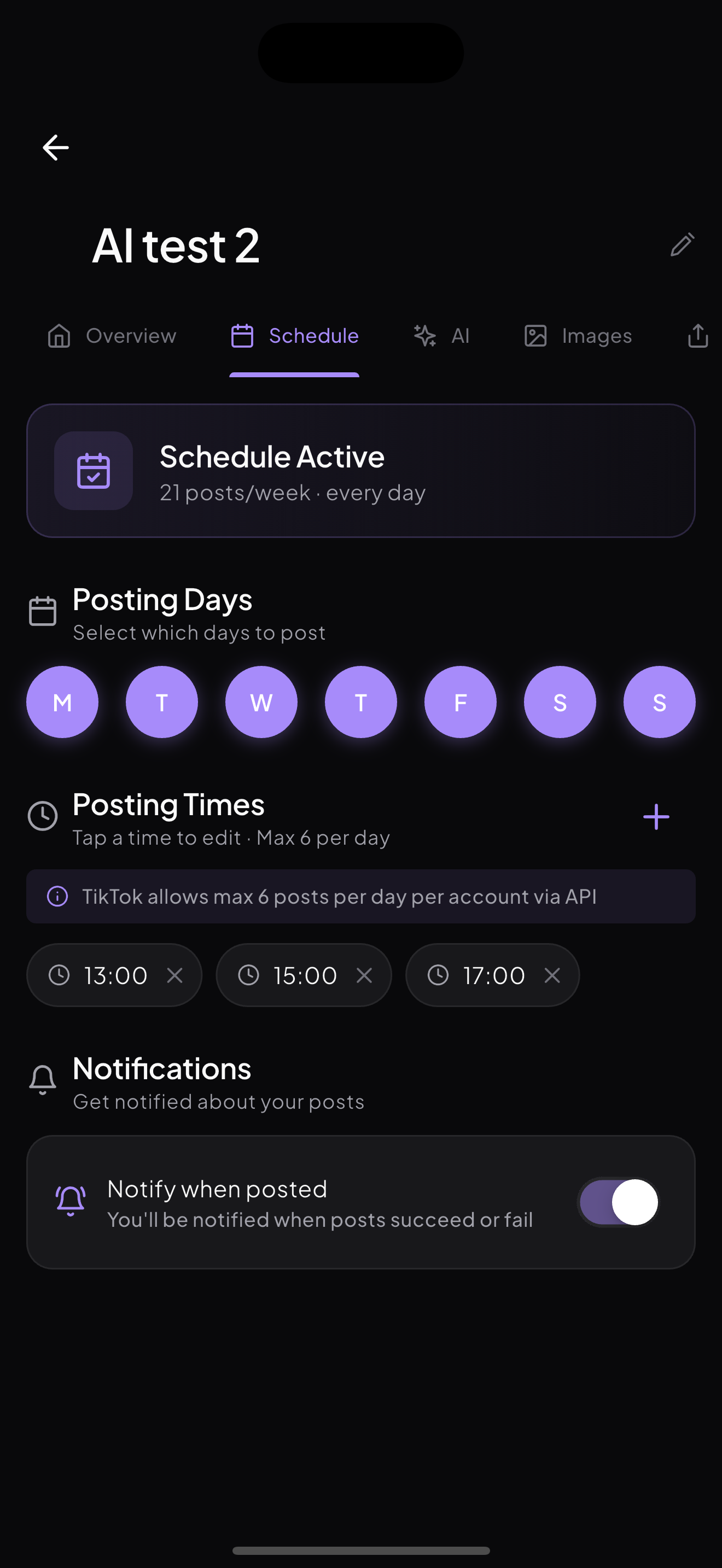
Task: Switch to the Schedule tab
Action: (x=294, y=336)
